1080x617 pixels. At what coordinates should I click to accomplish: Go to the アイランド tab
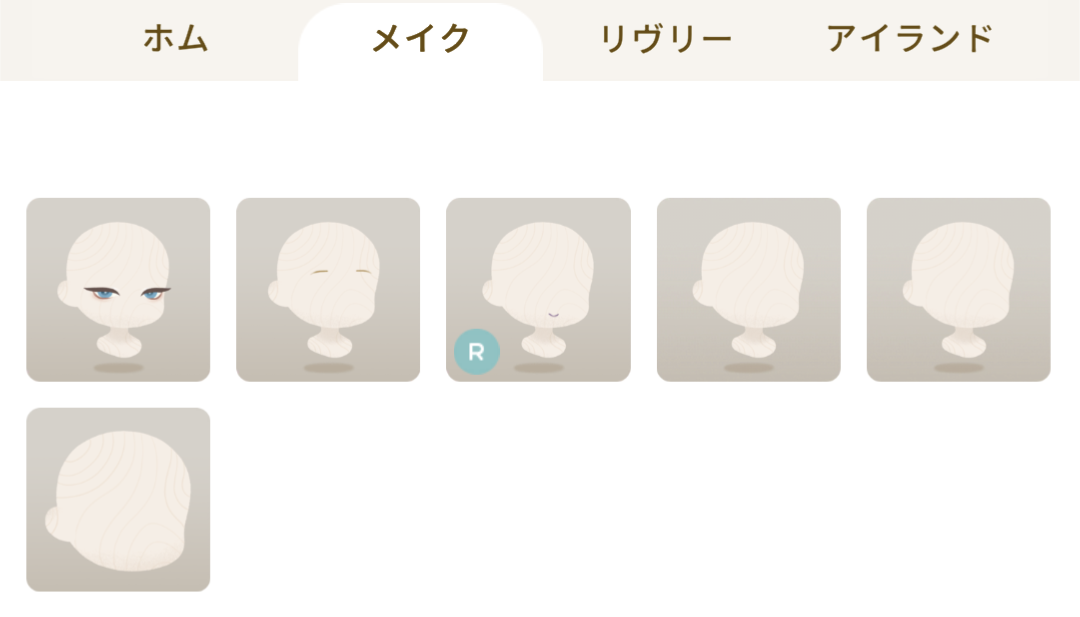(x=909, y=39)
